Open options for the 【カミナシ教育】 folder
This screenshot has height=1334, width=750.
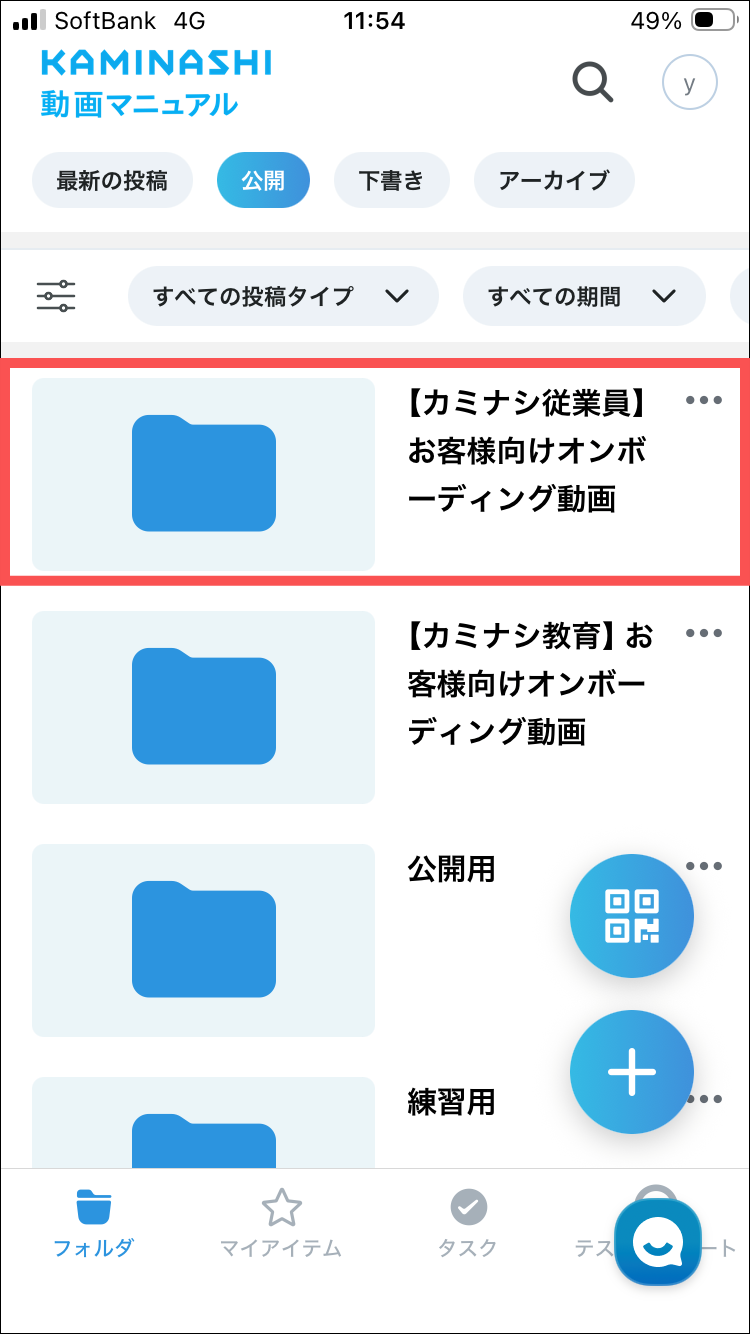pyautogui.click(x=704, y=633)
